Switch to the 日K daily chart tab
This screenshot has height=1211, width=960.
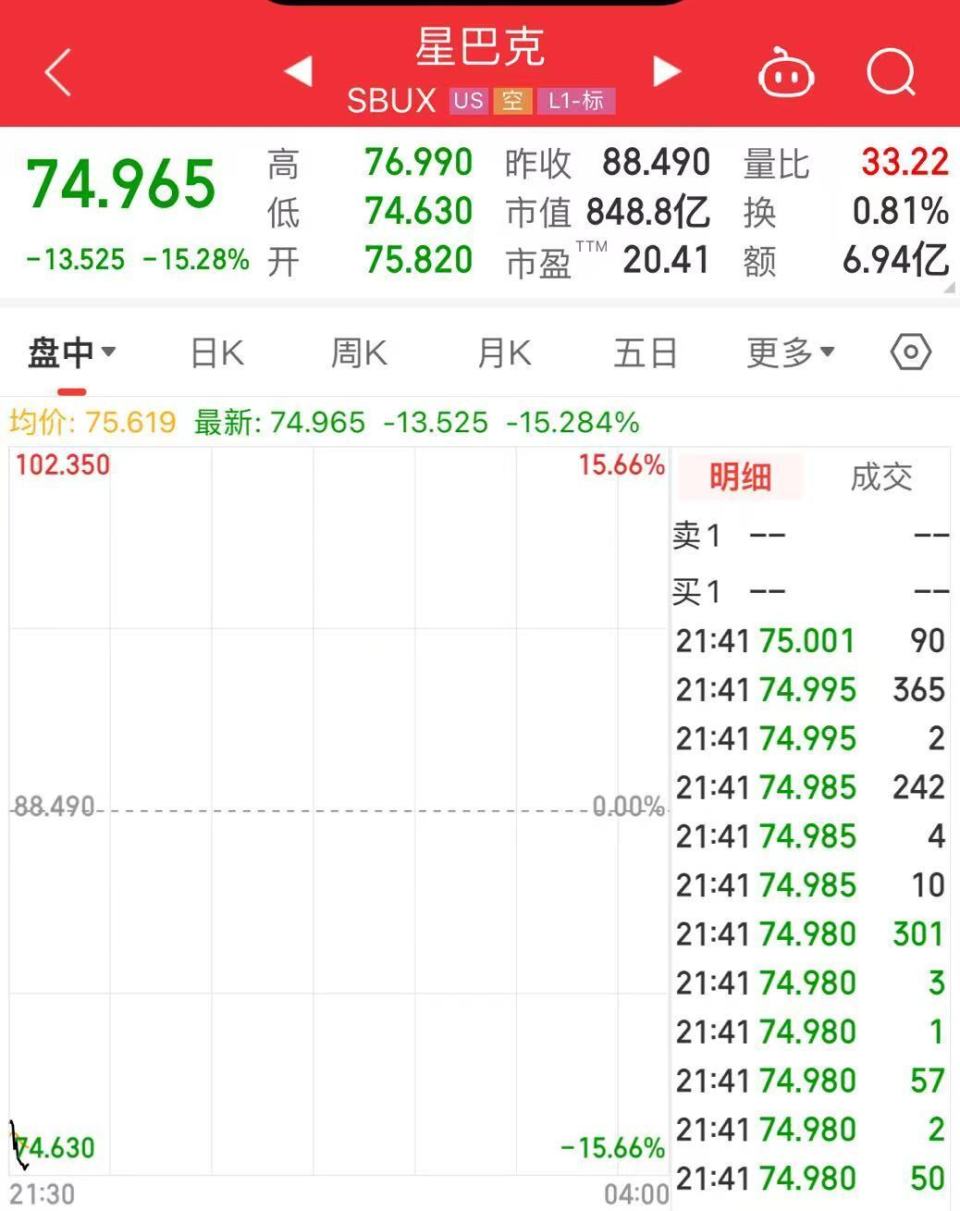pos(215,352)
